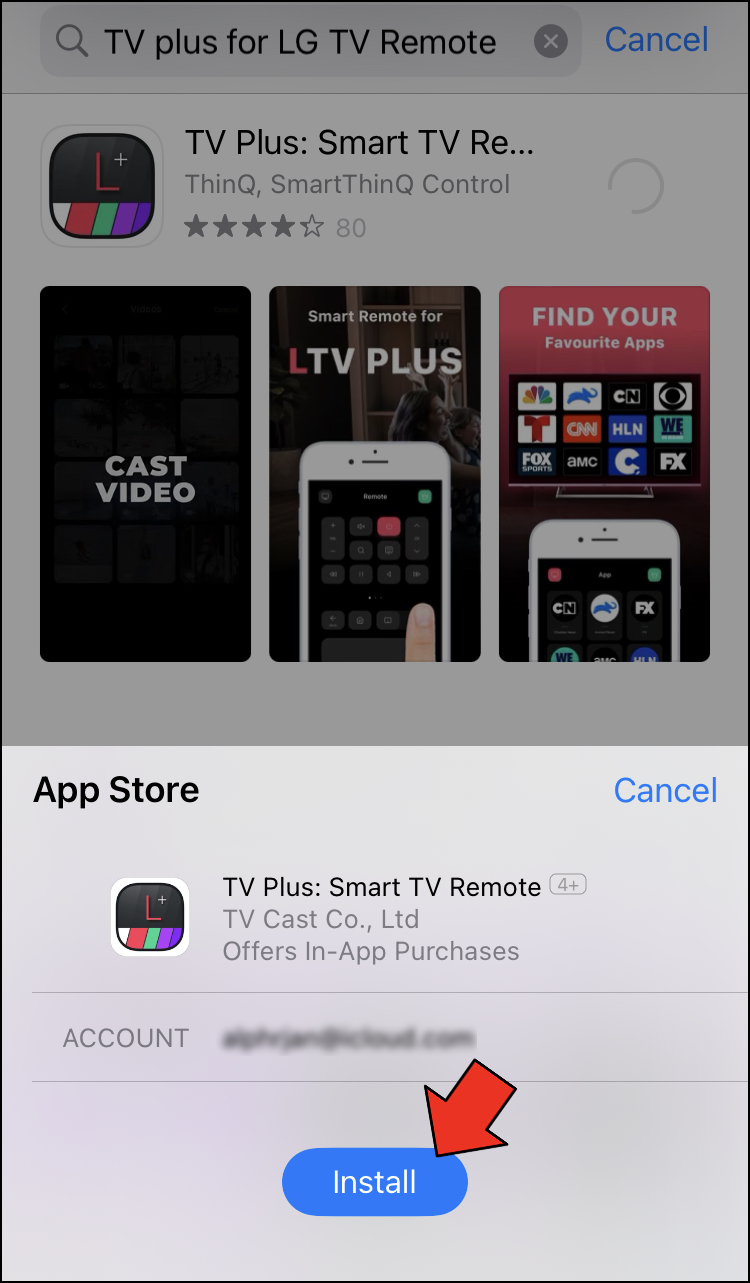Cancel the search at the top
This screenshot has height=1283, width=750.
point(656,40)
